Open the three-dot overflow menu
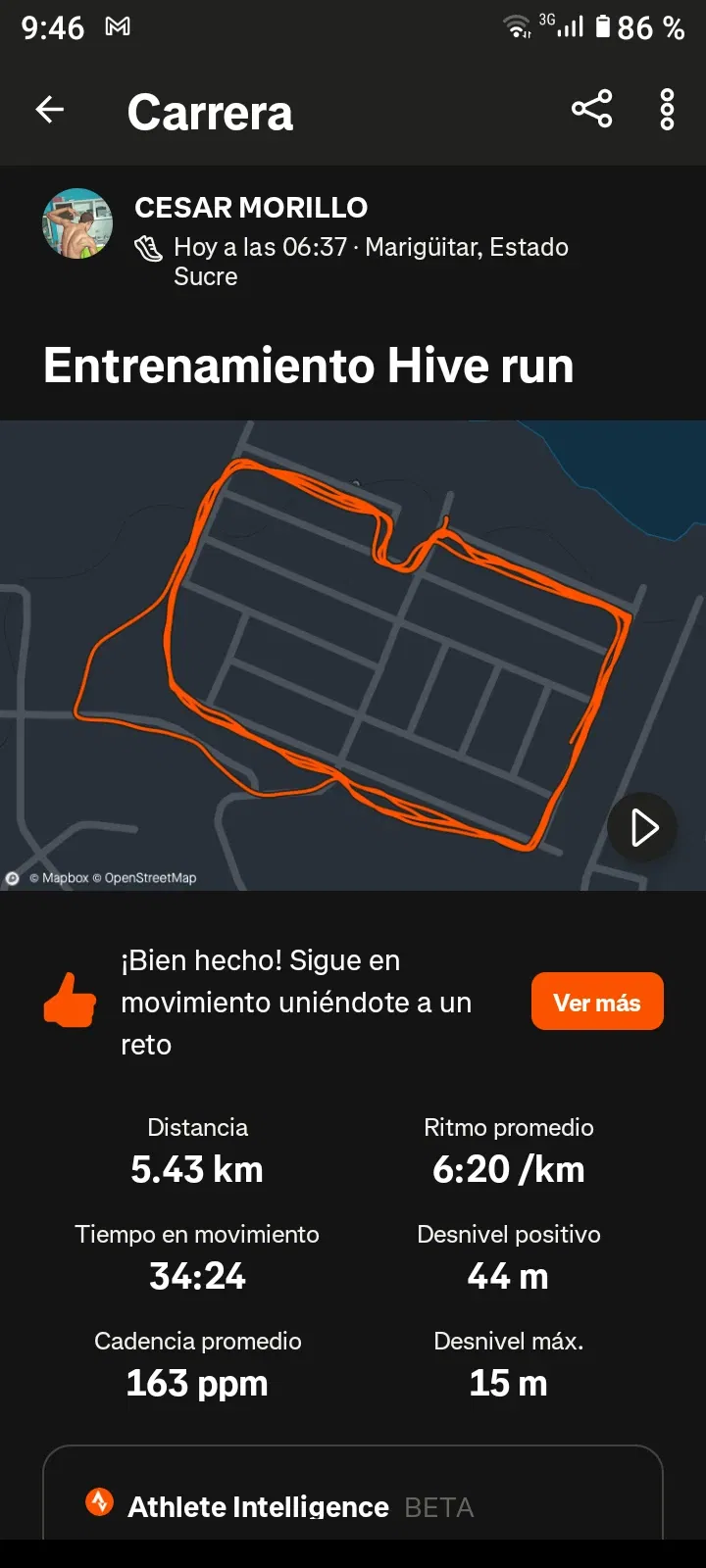The width and height of the screenshot is (706, 1568). pos(667,110)
